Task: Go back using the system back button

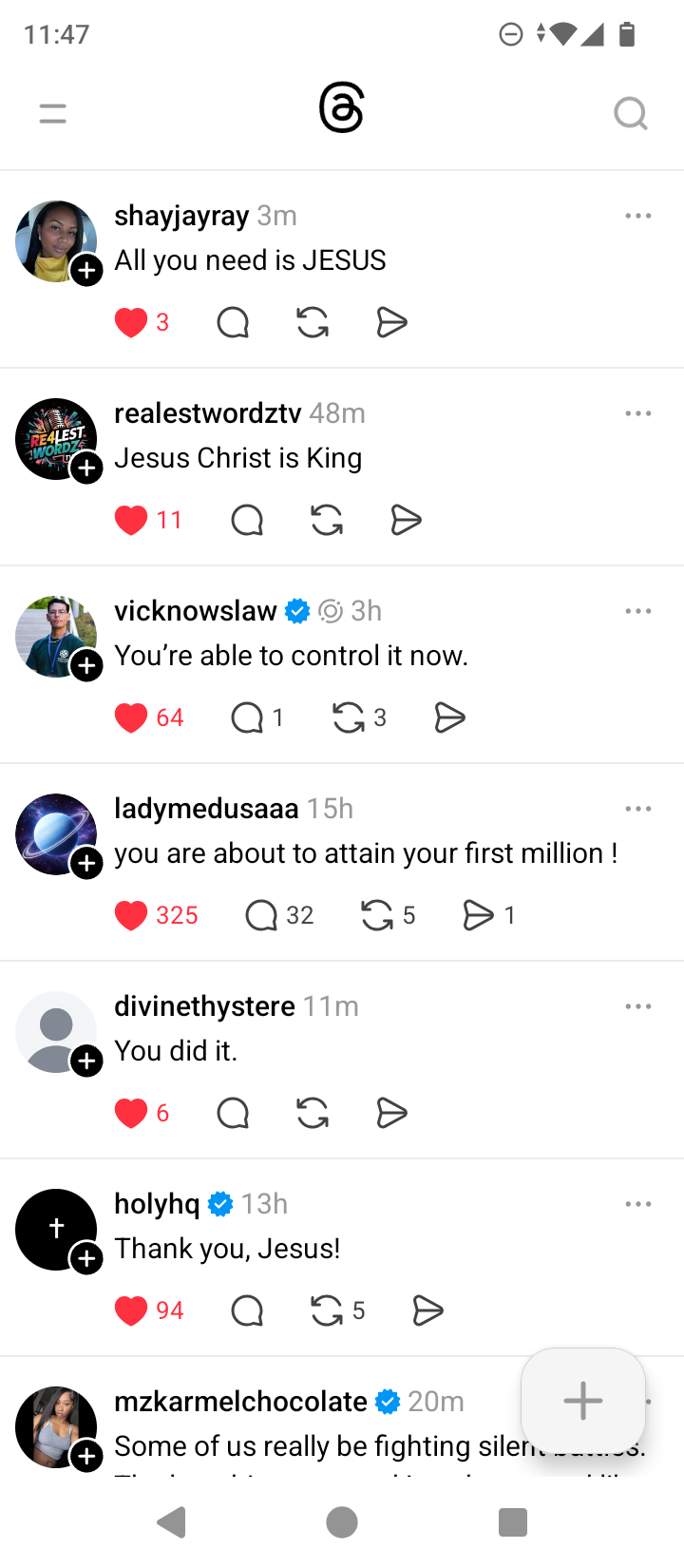Action: [171, 1522]
